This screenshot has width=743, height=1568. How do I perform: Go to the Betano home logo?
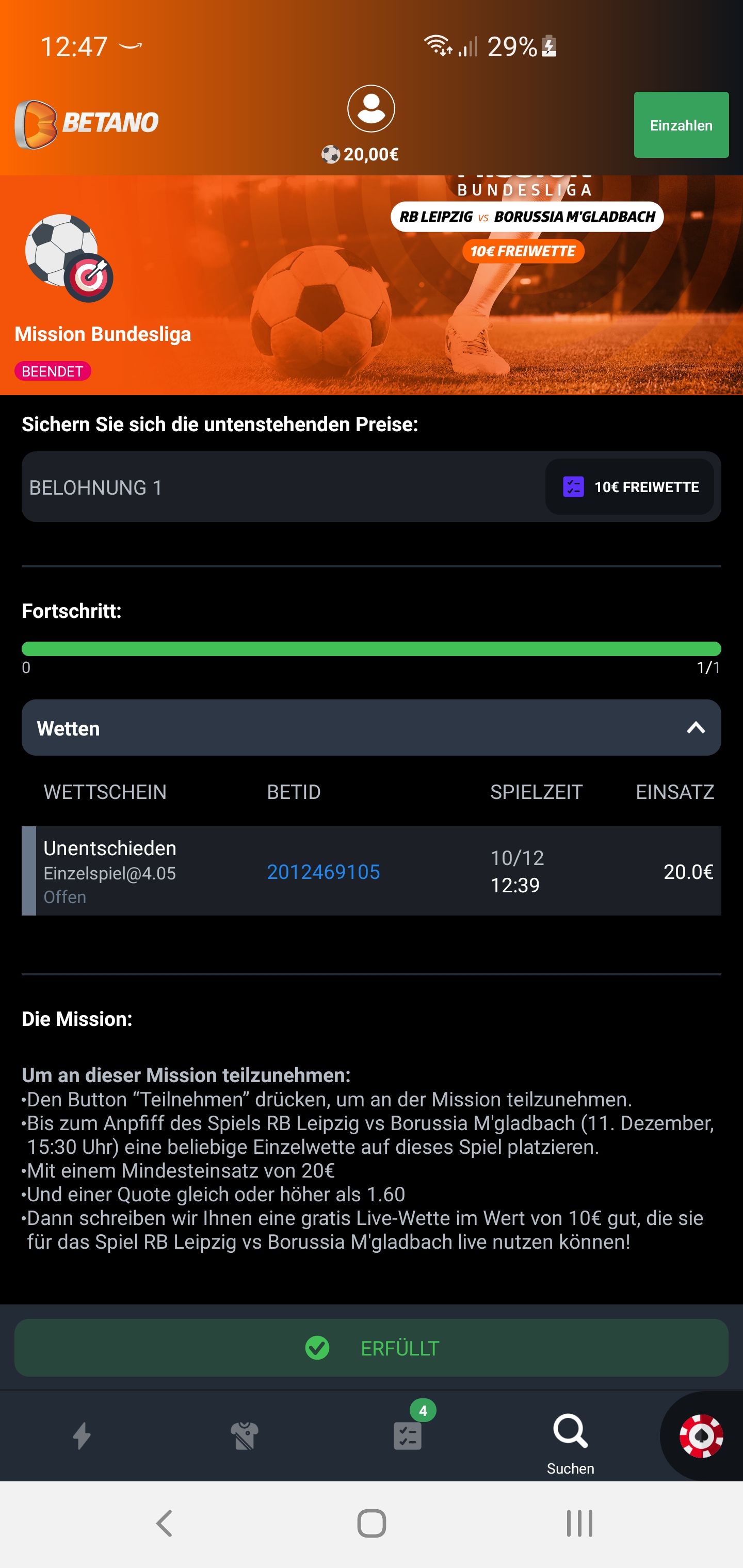87,124
